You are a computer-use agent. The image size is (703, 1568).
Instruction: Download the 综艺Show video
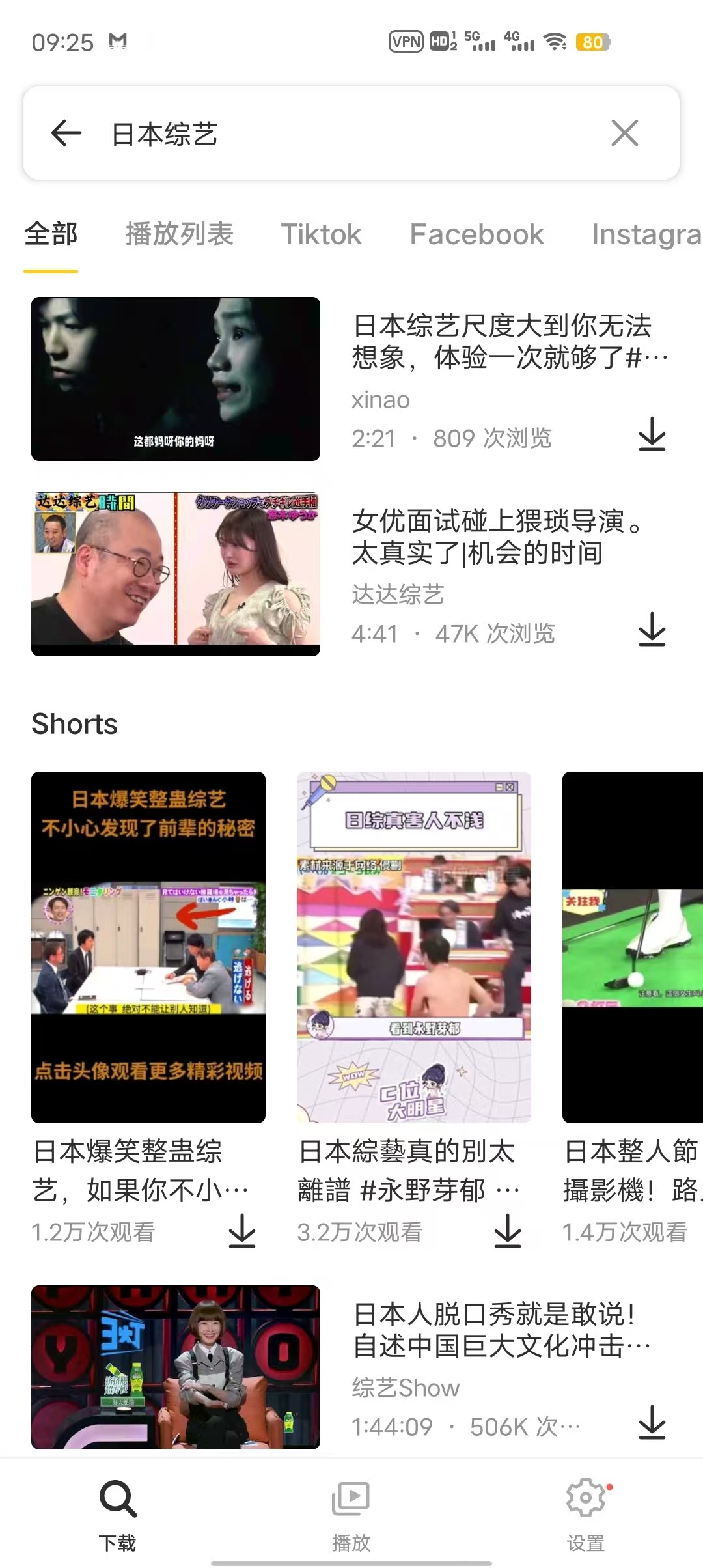coord(652,1423)
